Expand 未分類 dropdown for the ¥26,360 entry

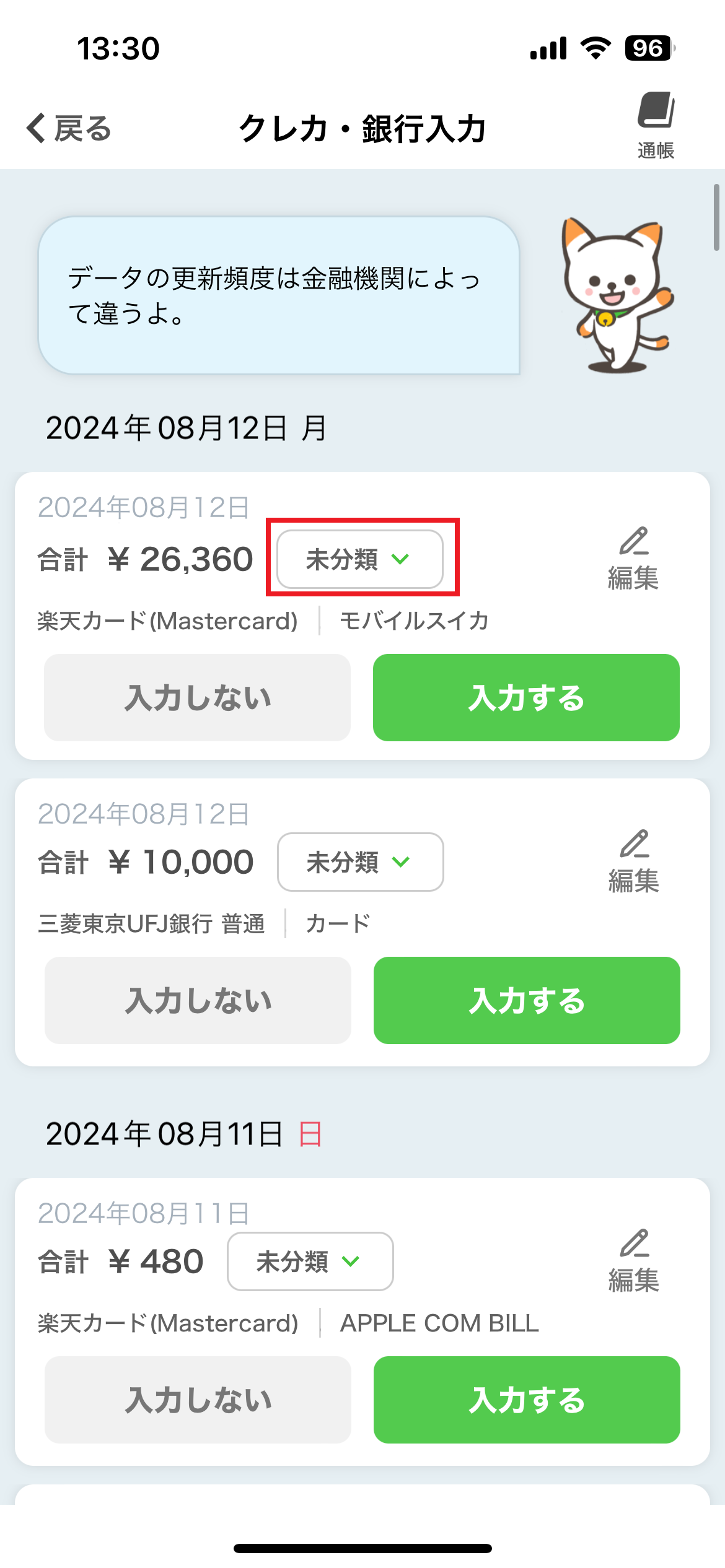pos(360,559)
